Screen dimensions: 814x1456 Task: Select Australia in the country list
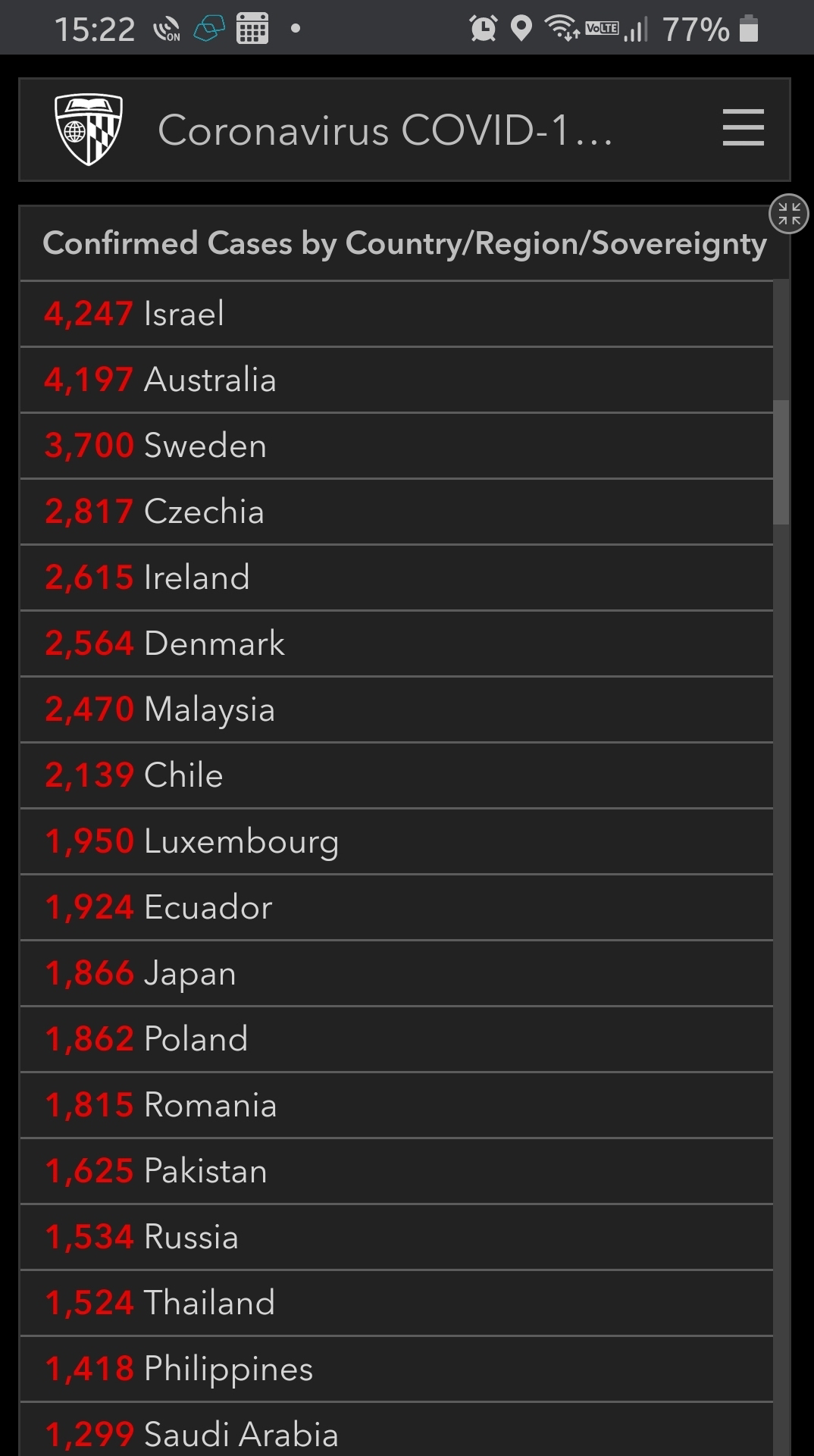coord(396,380)
